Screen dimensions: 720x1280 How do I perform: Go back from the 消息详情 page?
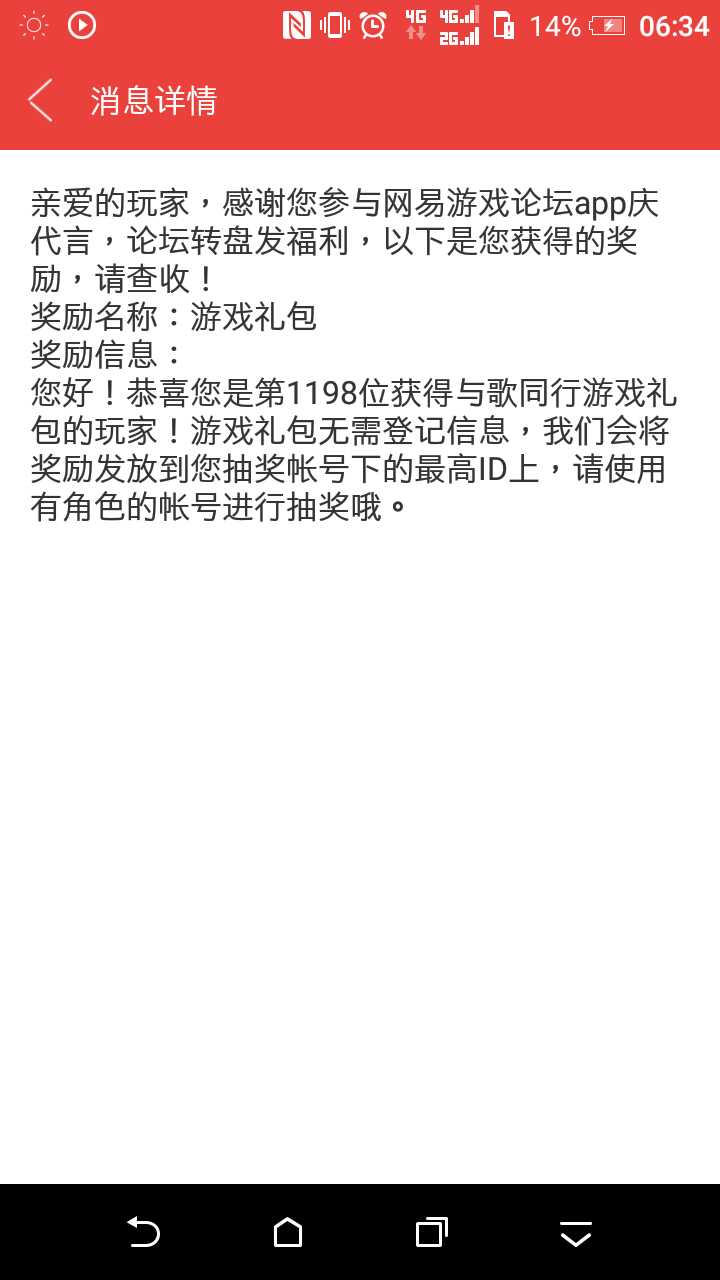click(40, 101)
